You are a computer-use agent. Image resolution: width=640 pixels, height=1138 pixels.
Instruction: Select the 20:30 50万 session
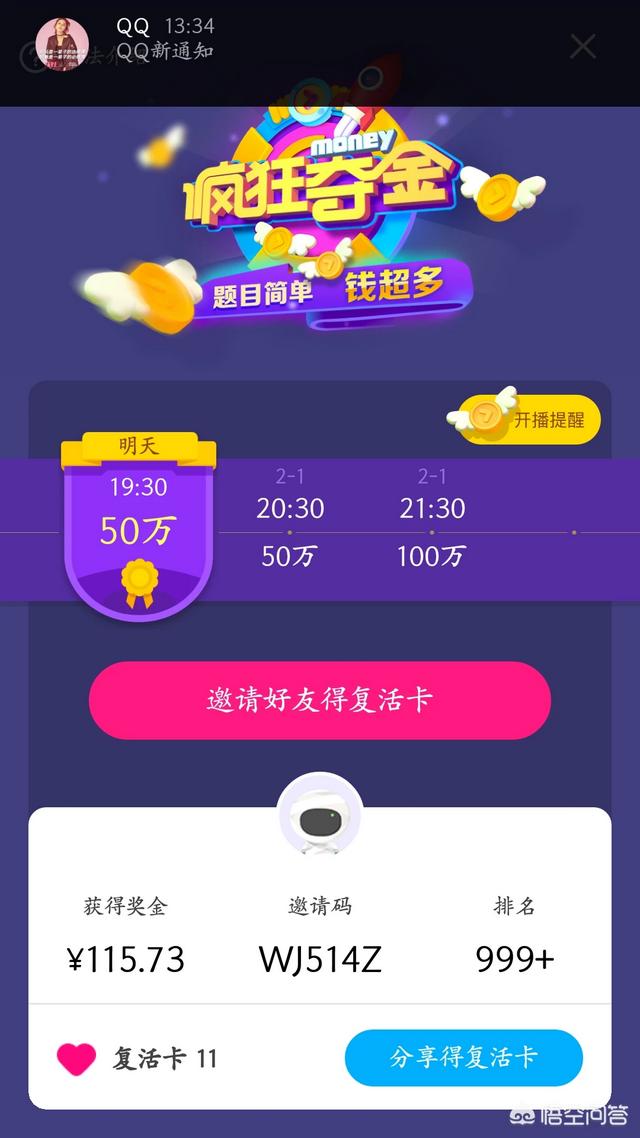[290, 530]
